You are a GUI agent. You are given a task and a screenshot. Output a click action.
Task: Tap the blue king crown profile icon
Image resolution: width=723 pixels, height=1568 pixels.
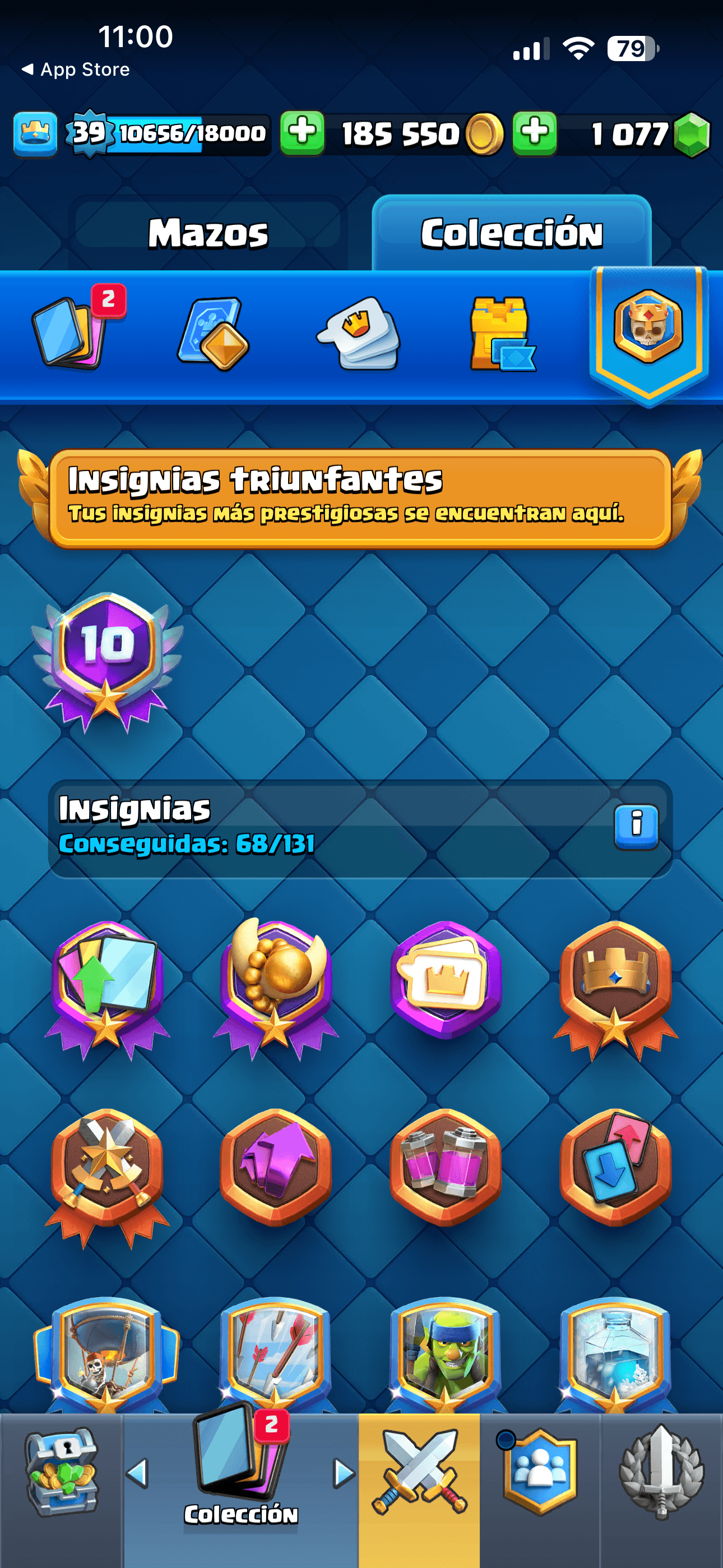[35, 134]
